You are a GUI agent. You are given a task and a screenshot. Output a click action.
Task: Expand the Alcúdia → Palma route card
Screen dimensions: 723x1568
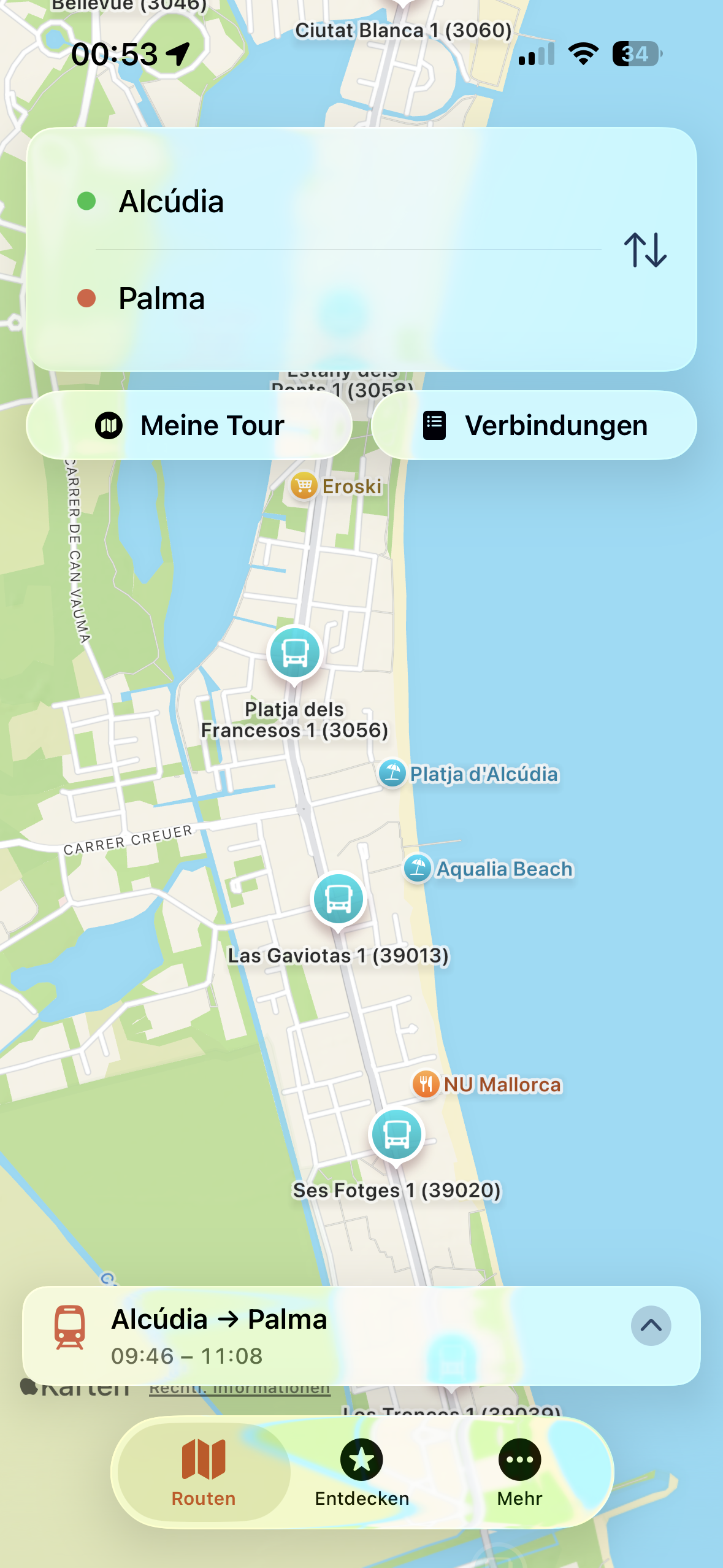651,1326
